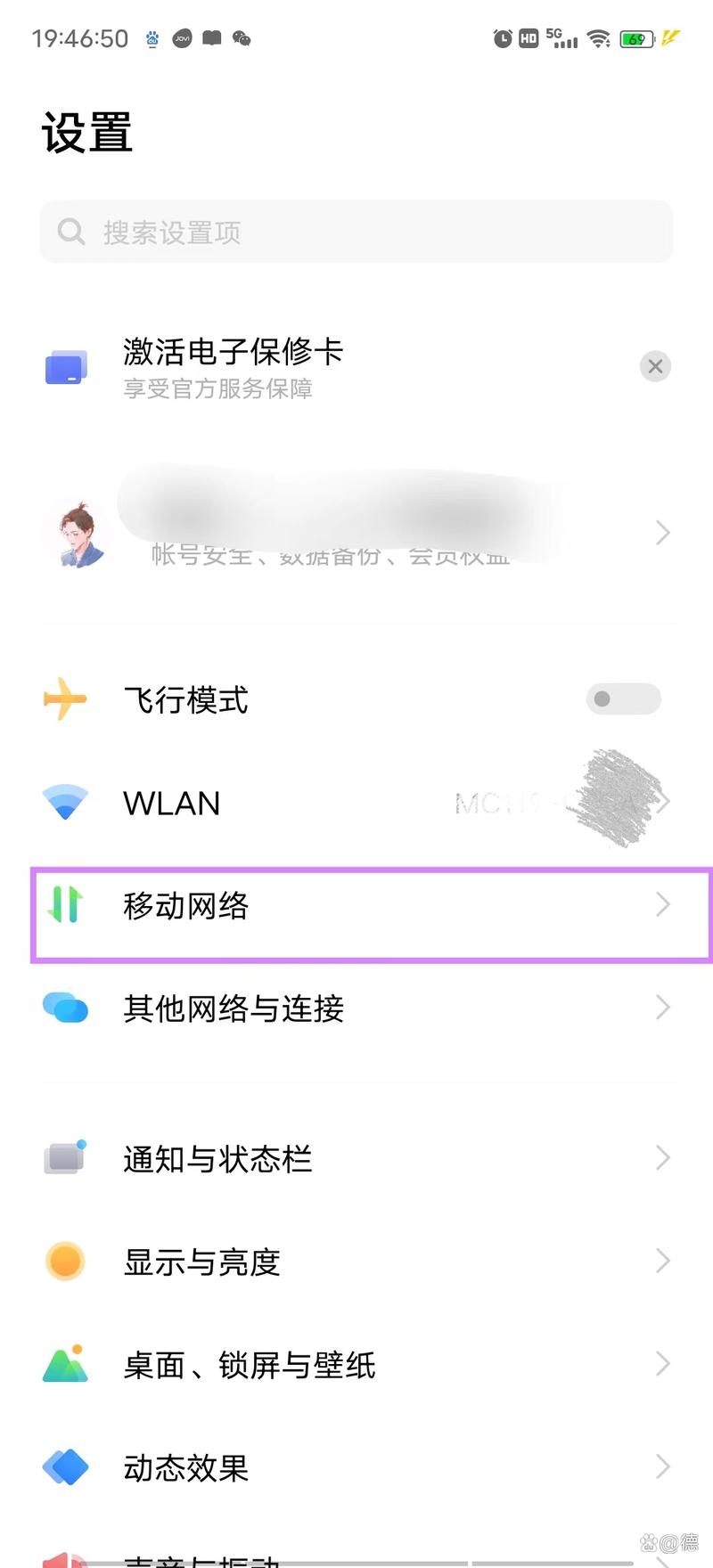The image size is (713, 1568).
Task: Click the search settings input field
Action: (x=356, y=233)
